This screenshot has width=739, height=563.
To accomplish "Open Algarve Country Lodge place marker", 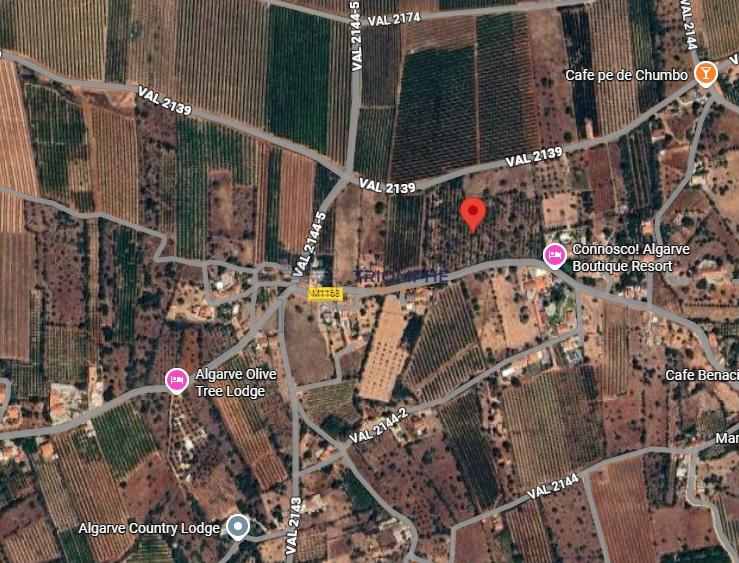I will click(237, 526).
